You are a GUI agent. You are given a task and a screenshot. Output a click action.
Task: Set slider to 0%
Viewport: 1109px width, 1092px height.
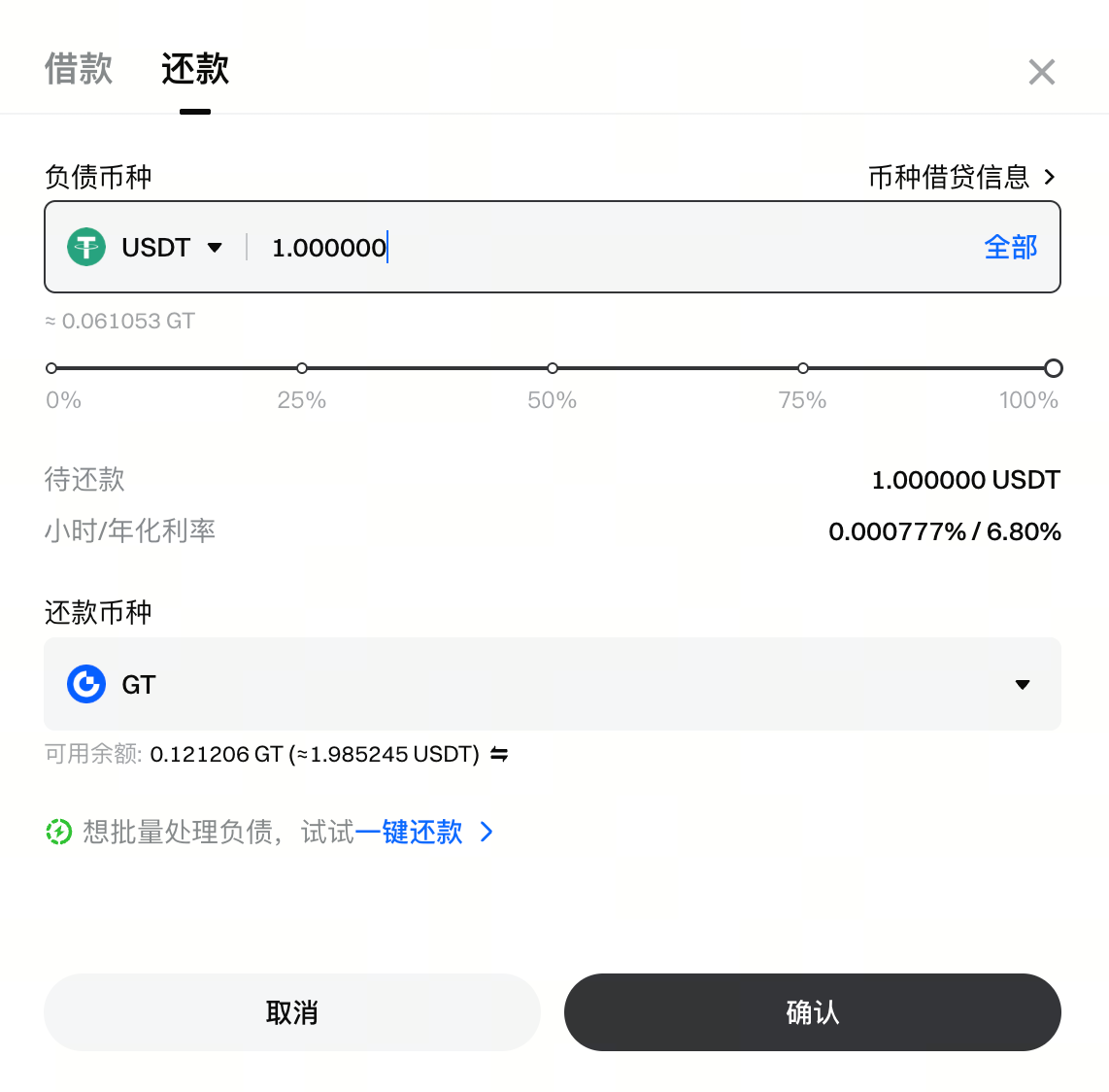(x=51, y=368)
